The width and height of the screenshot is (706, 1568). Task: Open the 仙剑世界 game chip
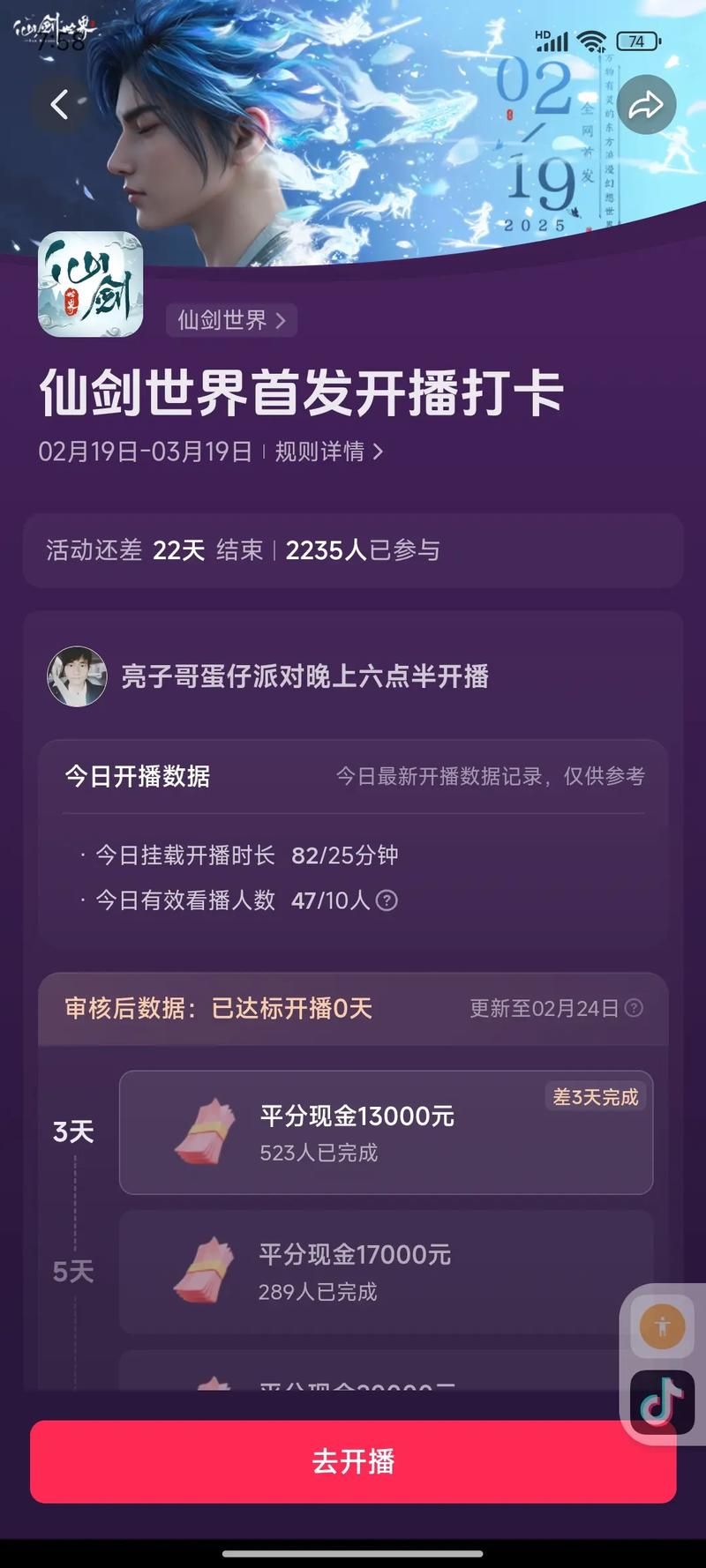tap(231, 320)
